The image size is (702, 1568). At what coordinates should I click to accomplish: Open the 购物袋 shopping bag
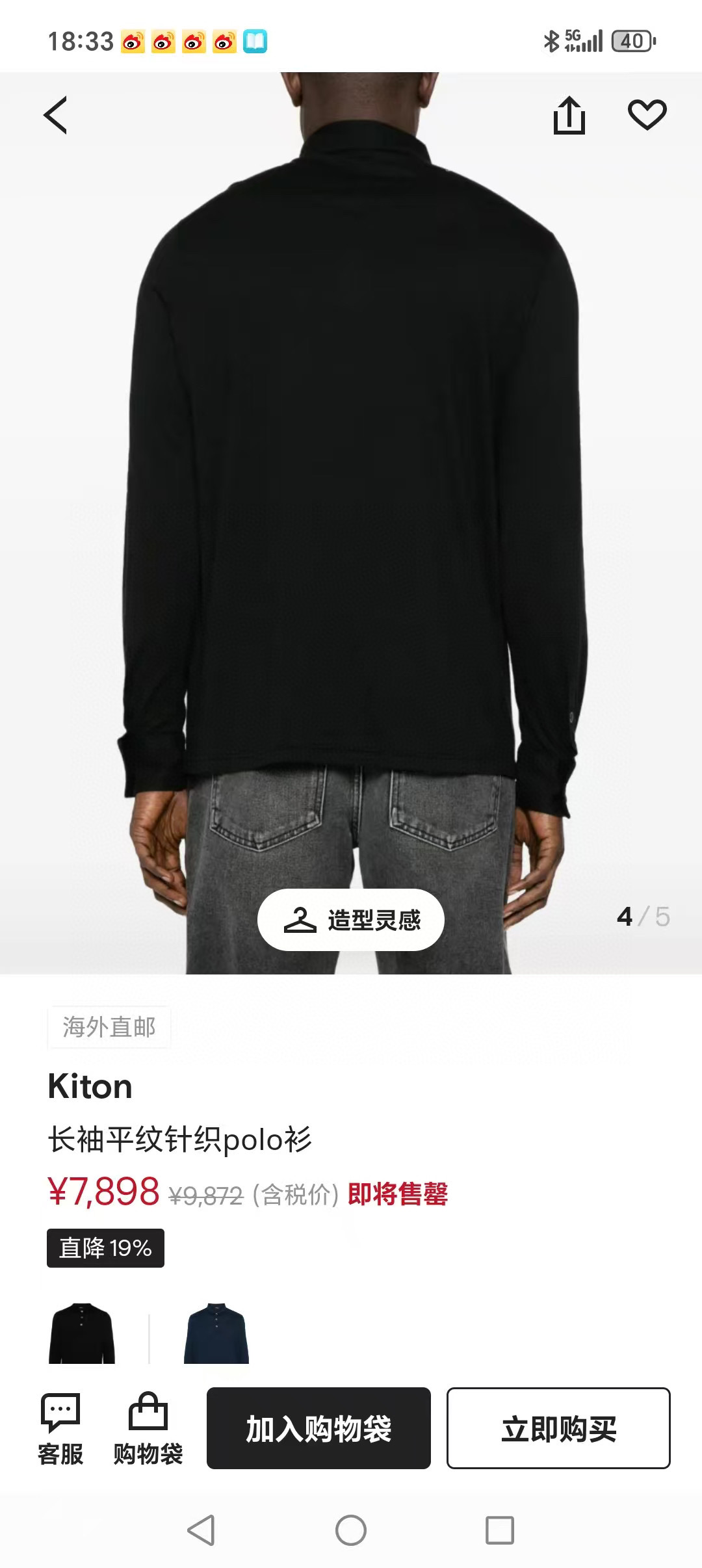pyautogui.click(x=148, y=1429)
